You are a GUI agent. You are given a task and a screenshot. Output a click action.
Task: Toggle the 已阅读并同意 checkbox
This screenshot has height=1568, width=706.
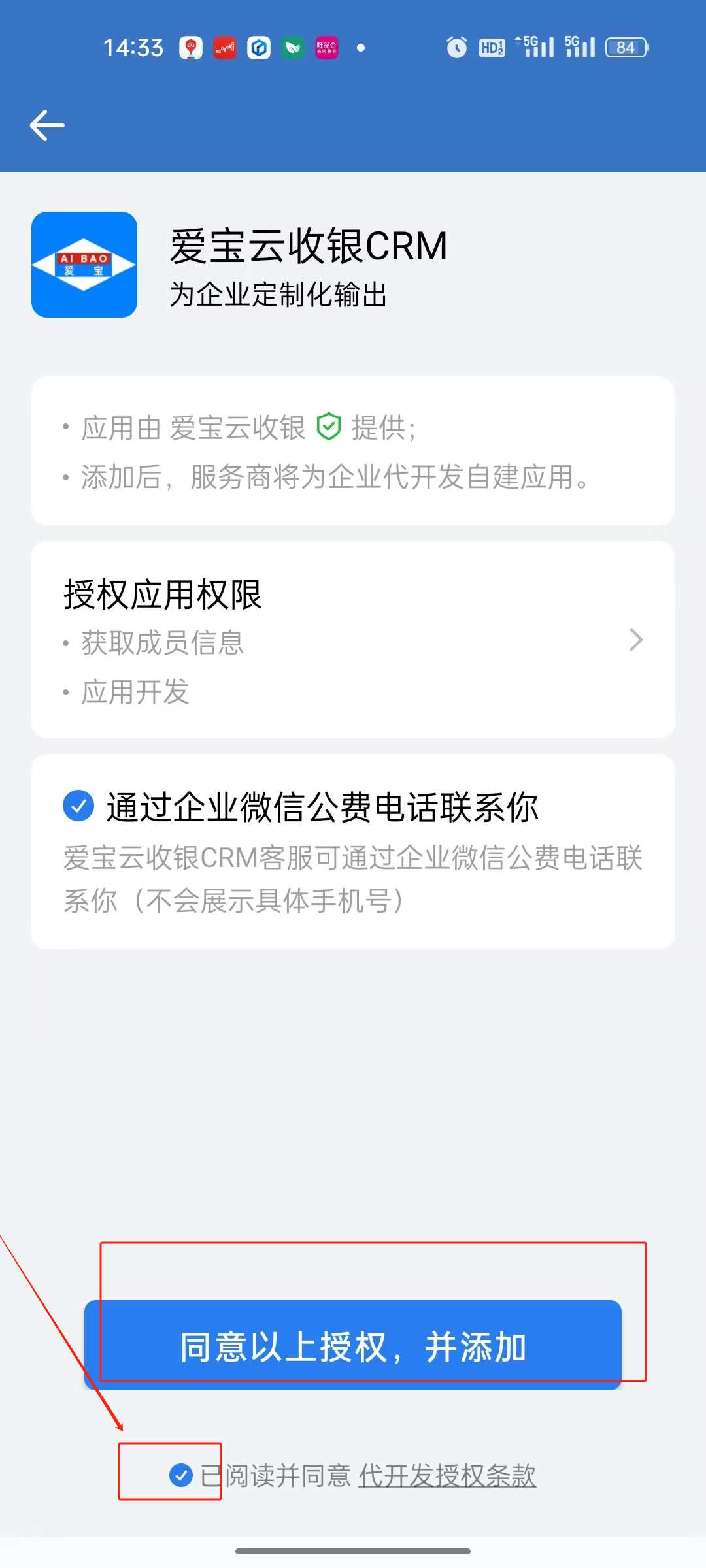click(181, 1475)
